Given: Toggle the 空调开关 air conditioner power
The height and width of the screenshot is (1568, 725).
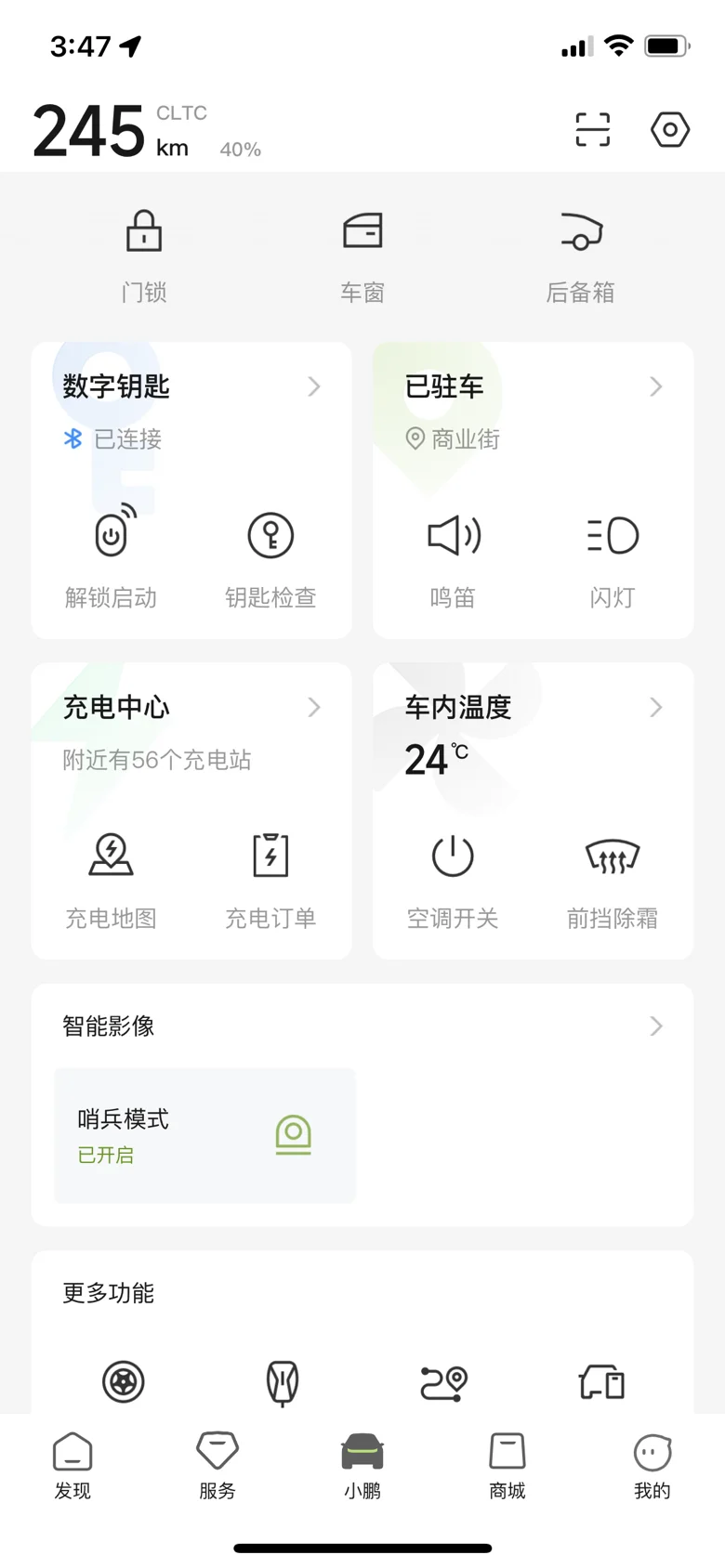Looking at the screenshot, I should (x=453, y=879).
